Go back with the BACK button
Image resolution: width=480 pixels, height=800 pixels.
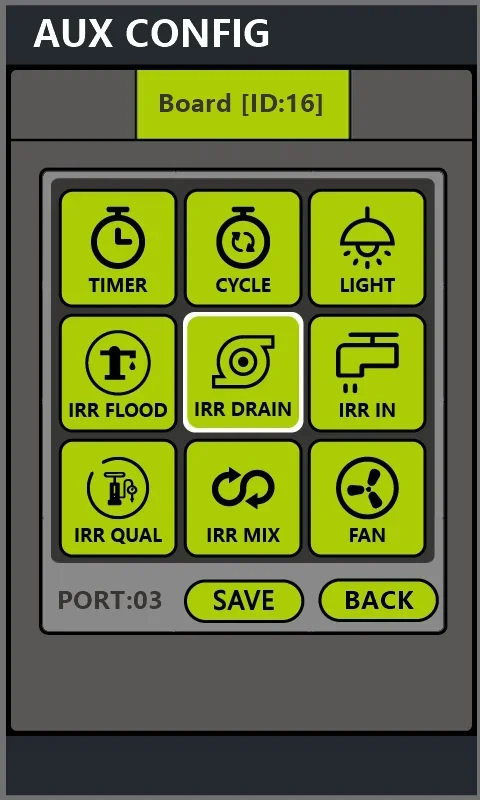pos(378,601)
